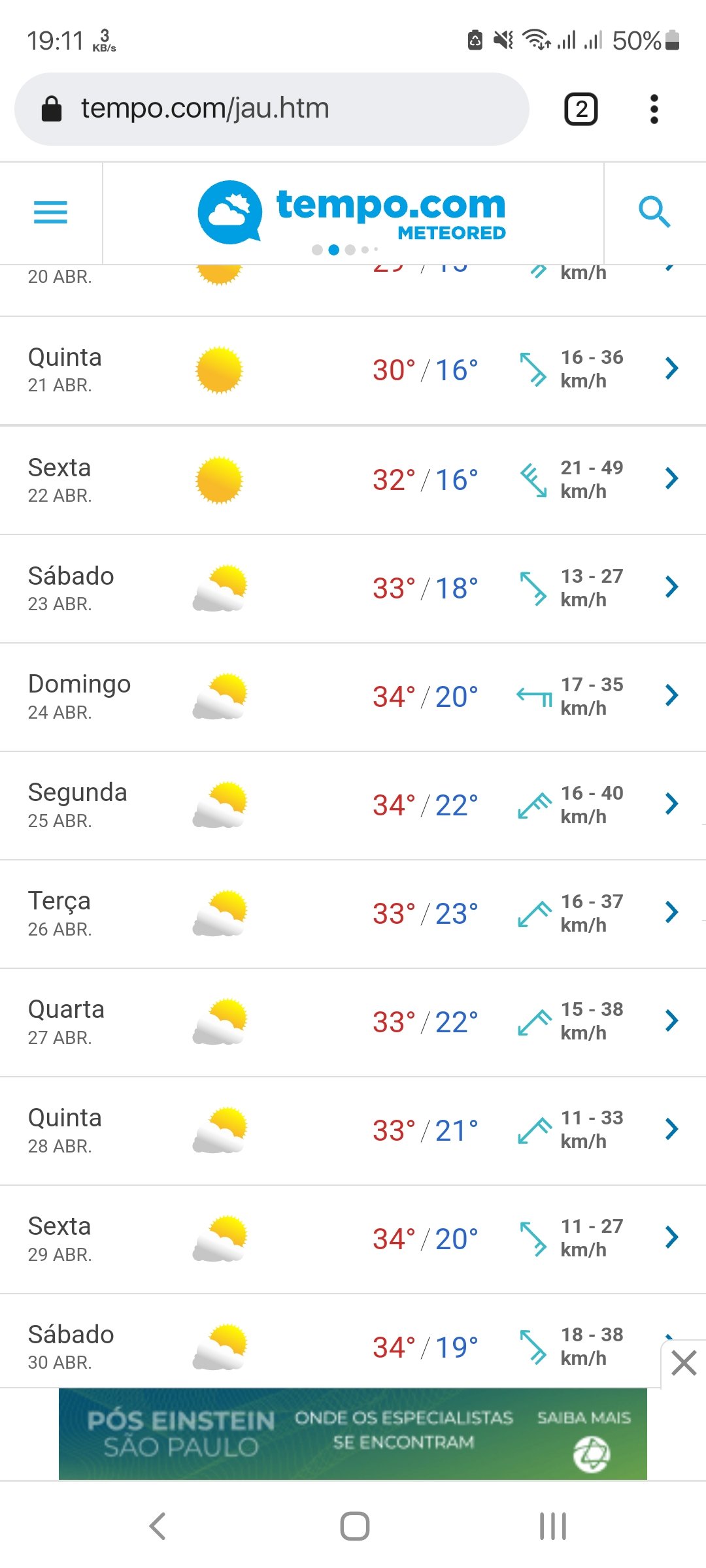Open the browser tab switcher
This screenshot has width=706, height=1568.
[x=580, y=109]
